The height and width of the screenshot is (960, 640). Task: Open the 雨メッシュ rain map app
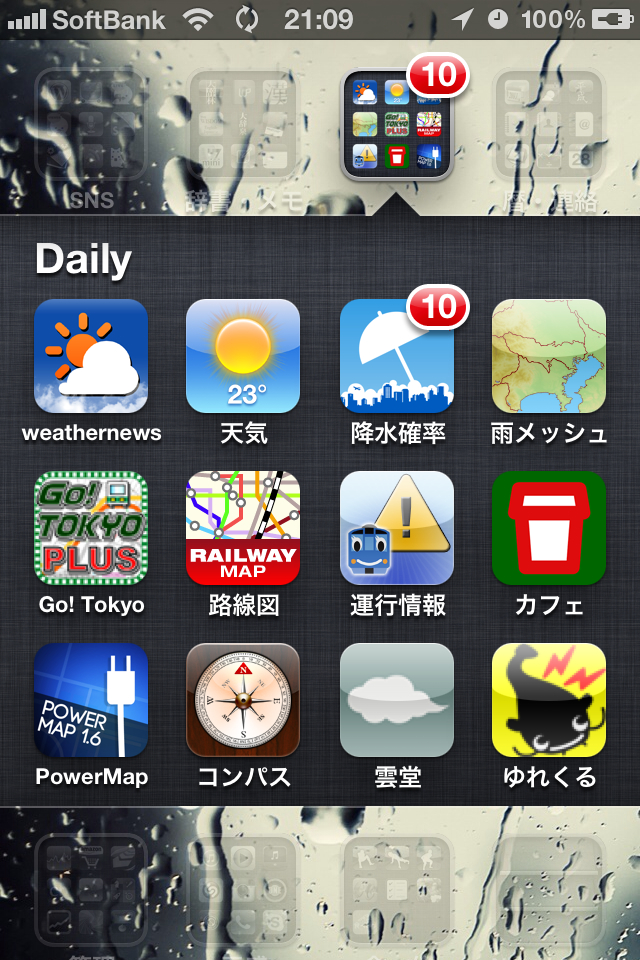(x=549, y=356)
